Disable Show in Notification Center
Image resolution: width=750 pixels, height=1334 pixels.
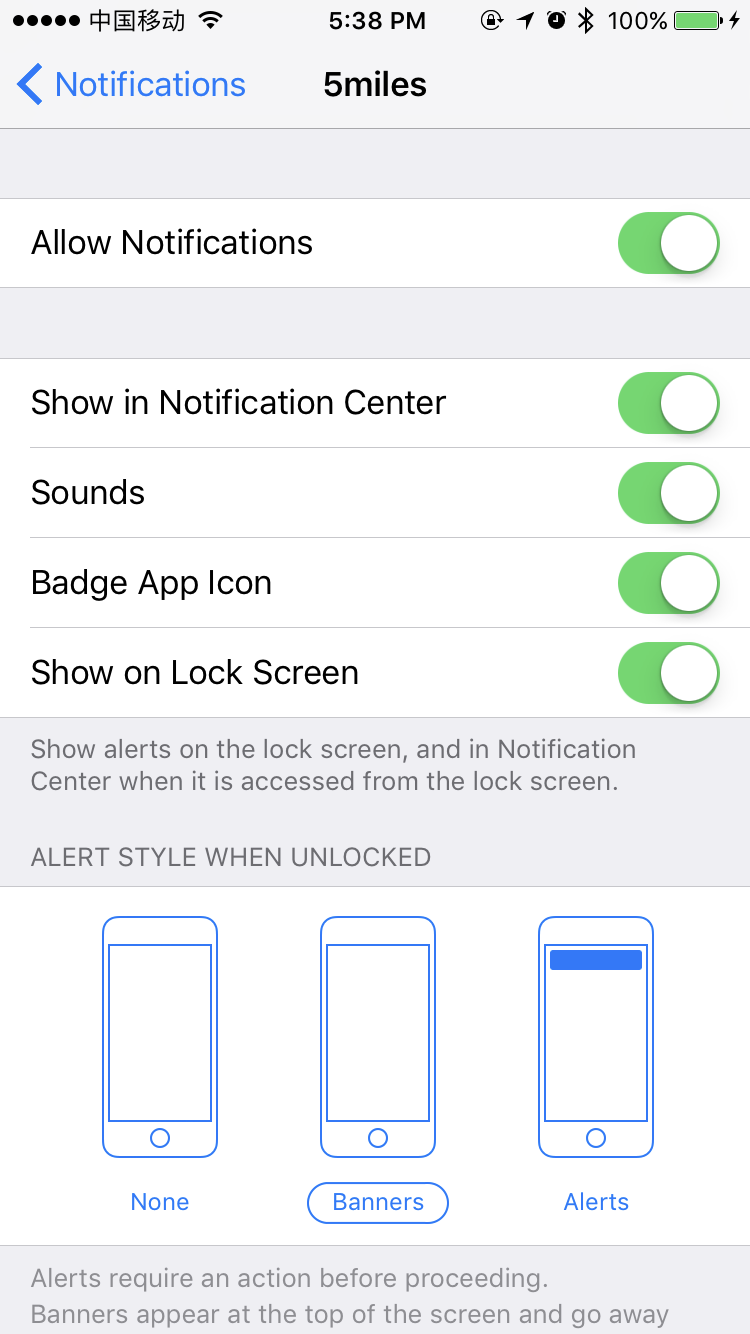click(669, 403)
